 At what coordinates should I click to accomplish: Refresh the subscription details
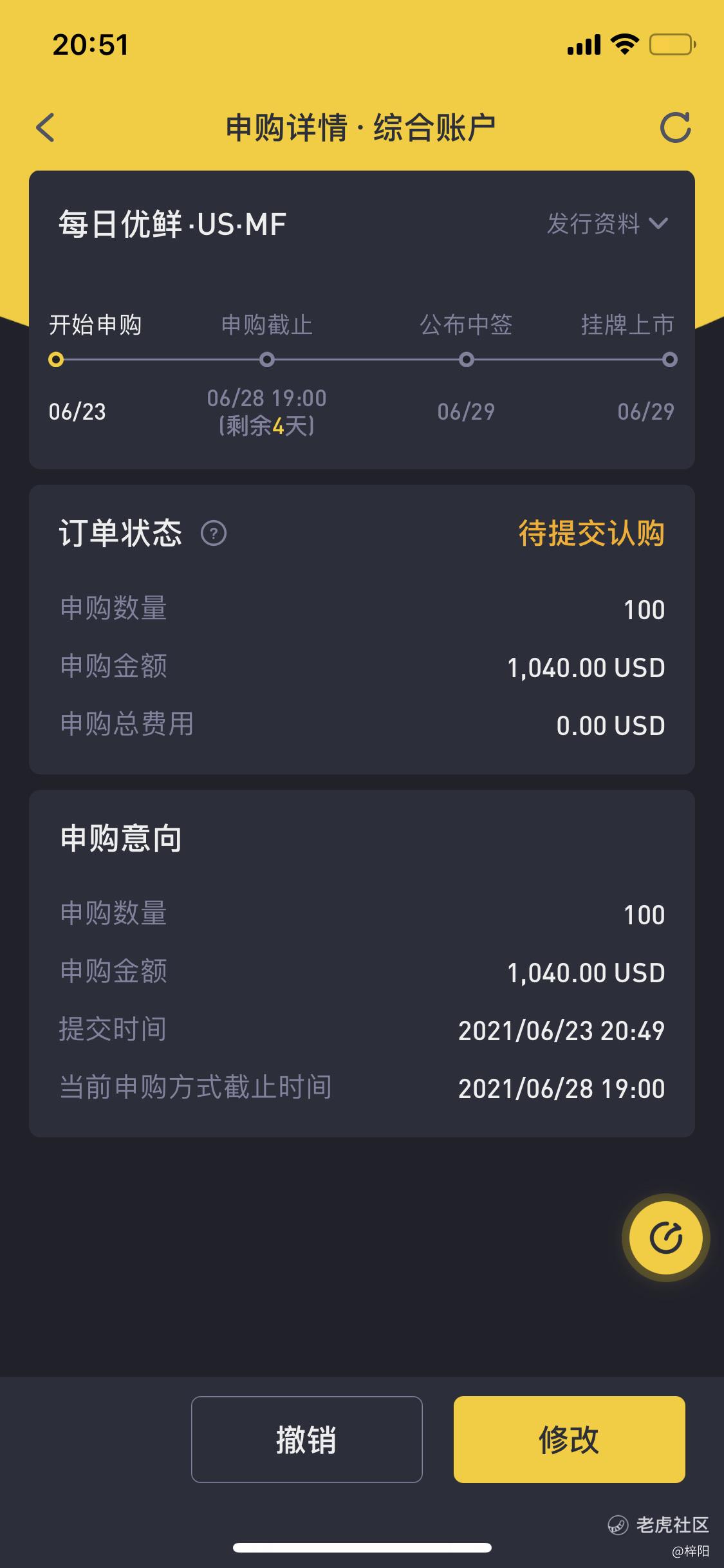(x=675, y=127)
